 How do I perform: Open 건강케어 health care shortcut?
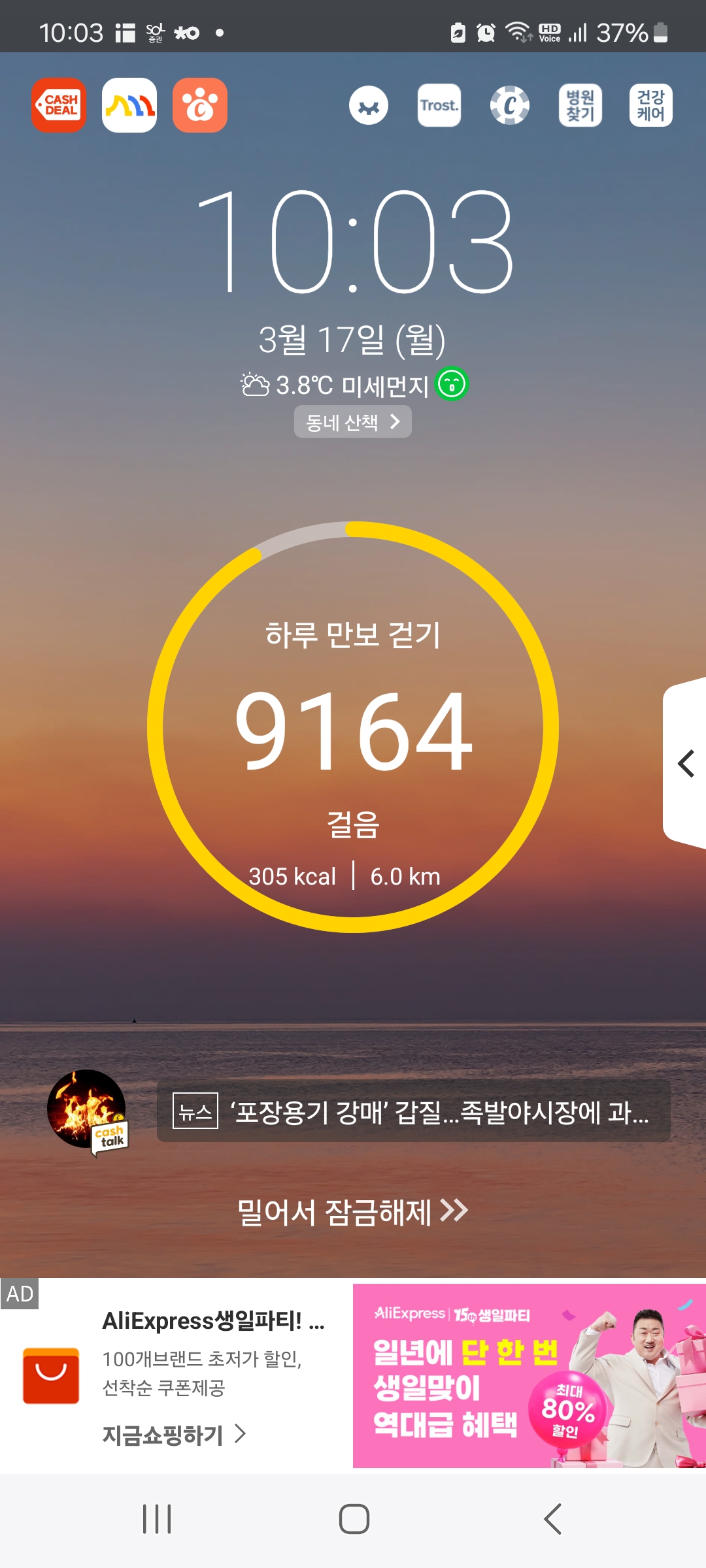(651, 105)
